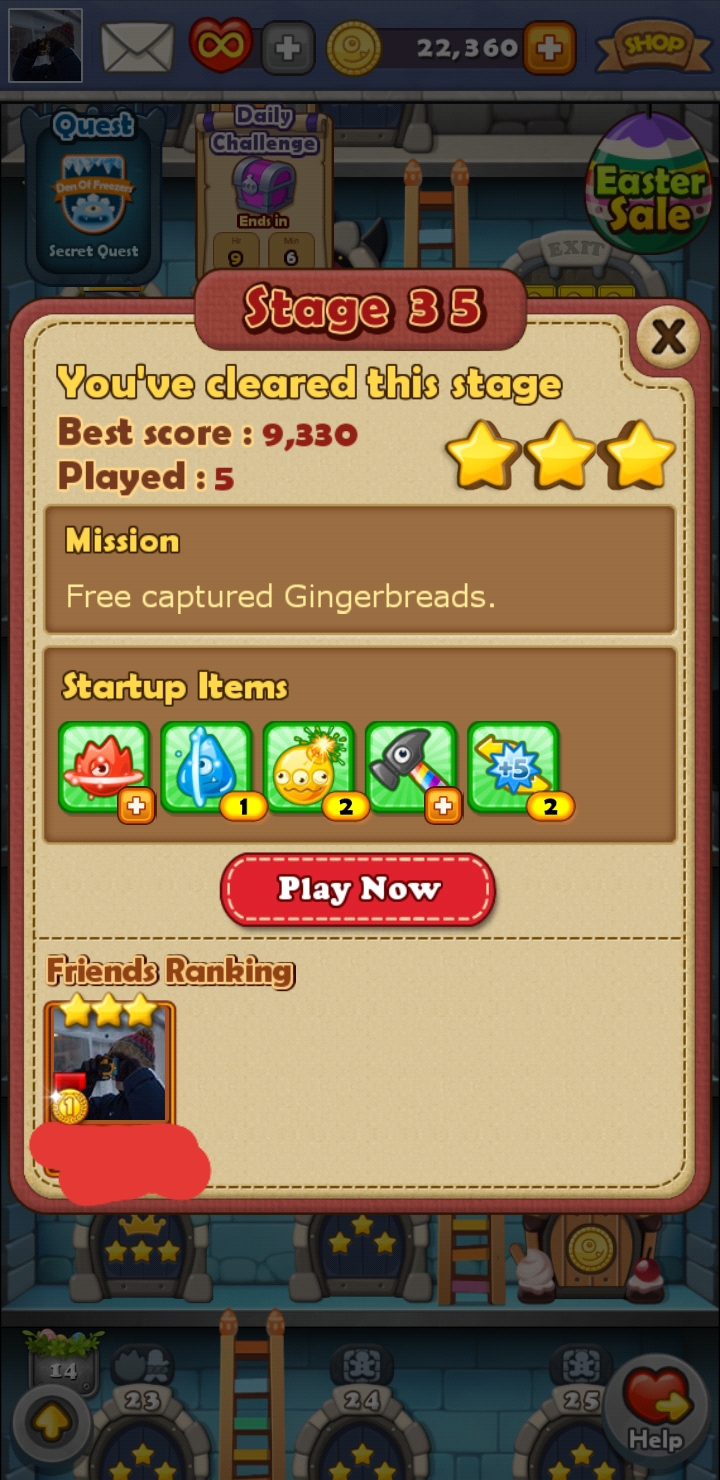Tap the yellow up arrow button

point(52,1421)
